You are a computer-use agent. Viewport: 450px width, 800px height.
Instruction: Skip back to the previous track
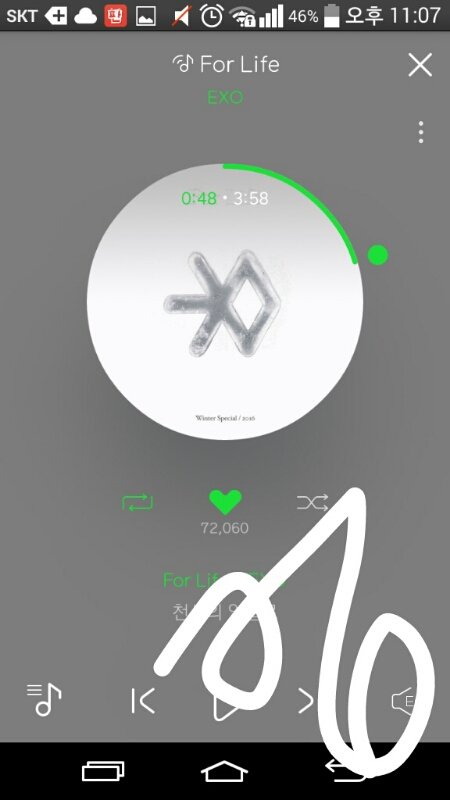pos(143,701)
